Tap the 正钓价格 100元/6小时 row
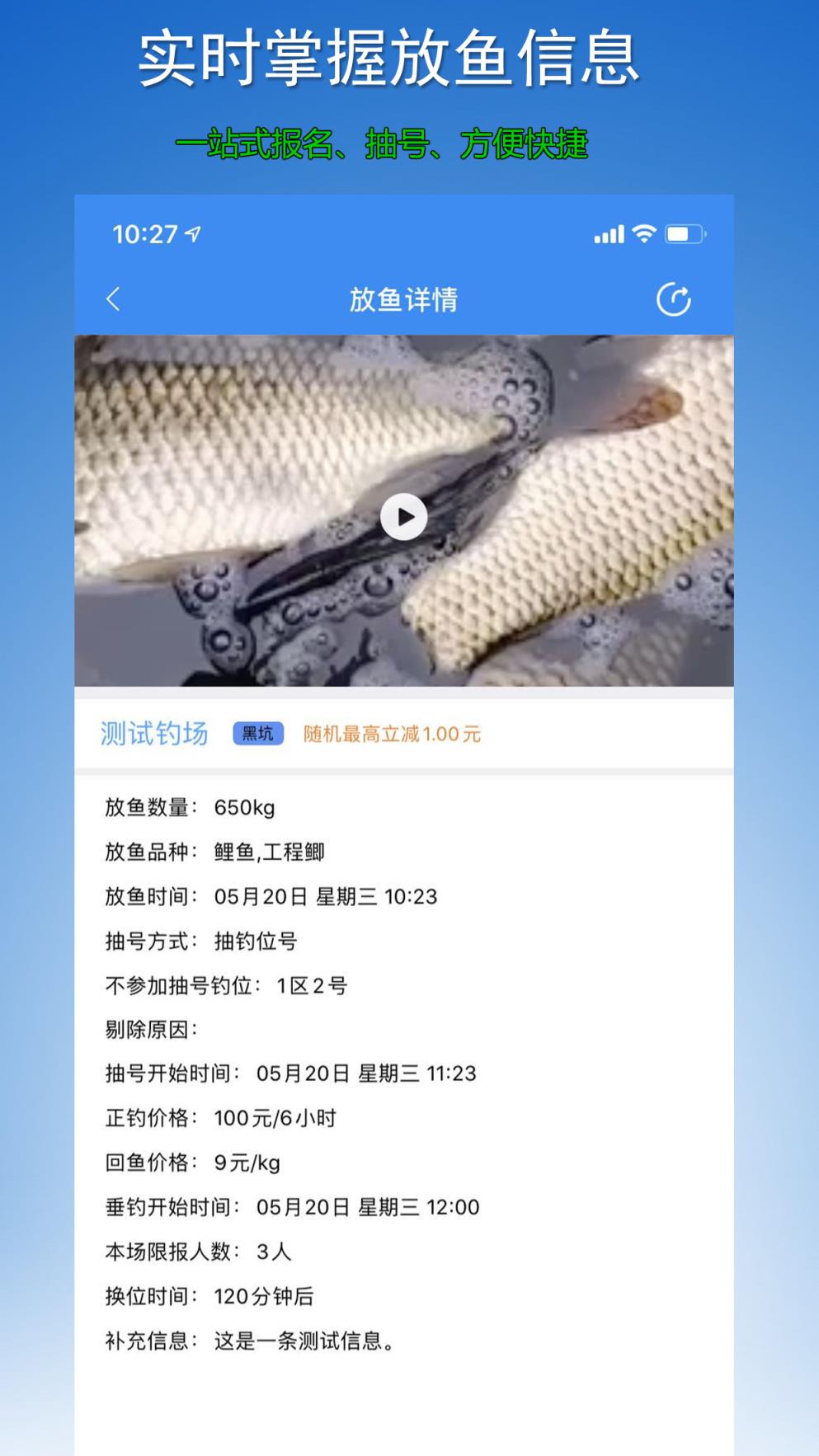This screenshot has height=1456, width=819. pyautogui.click(x=219, y=1118)
